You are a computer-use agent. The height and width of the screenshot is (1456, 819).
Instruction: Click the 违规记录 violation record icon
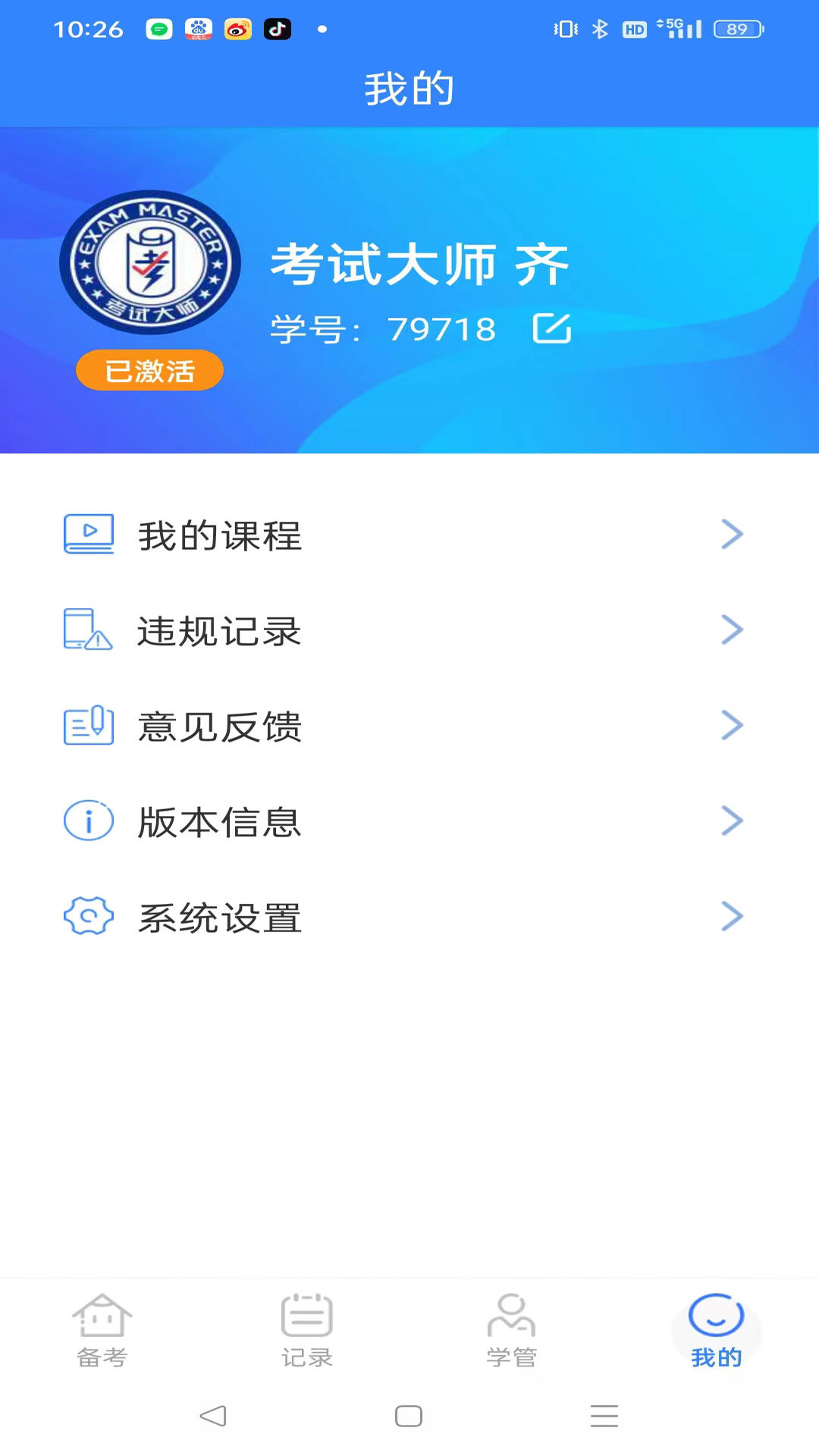[89, 629]
